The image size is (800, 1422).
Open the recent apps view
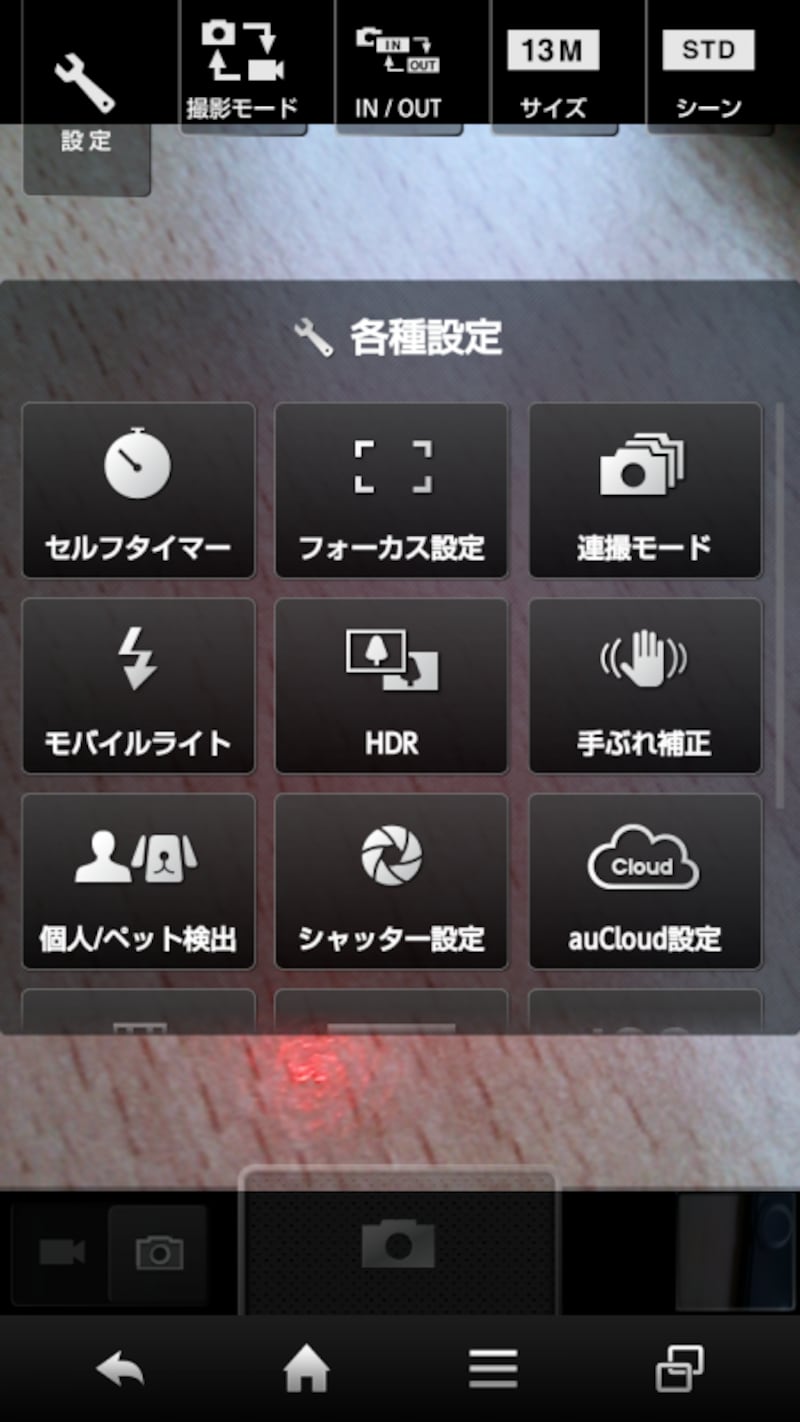[x=679, y=1369]
